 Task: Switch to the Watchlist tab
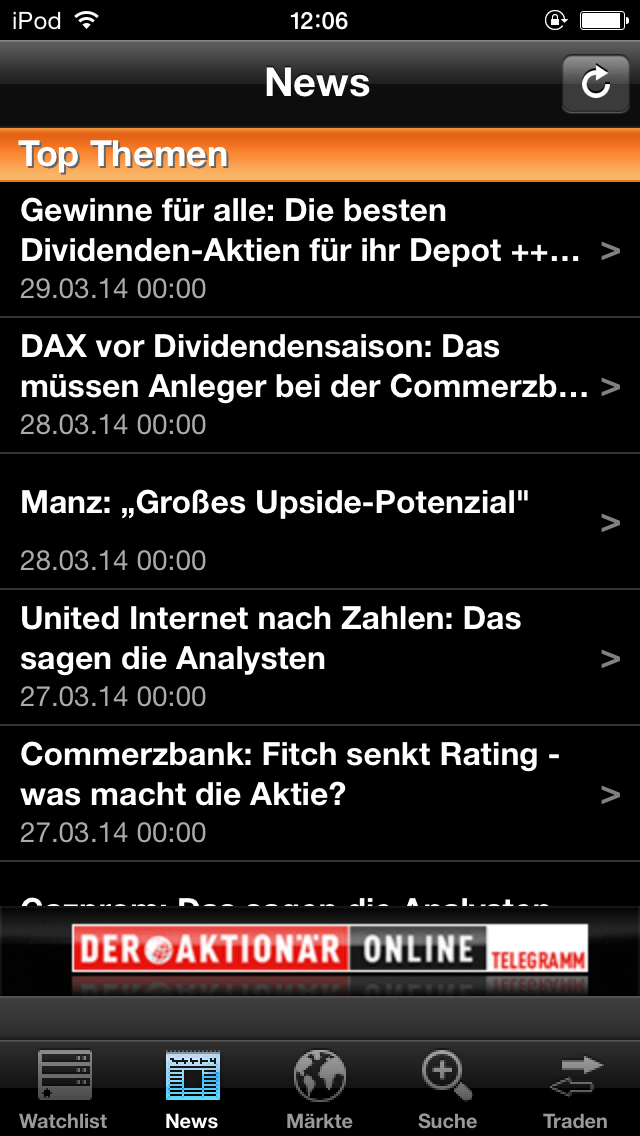pyautogui.click(x=64, y=1089)
